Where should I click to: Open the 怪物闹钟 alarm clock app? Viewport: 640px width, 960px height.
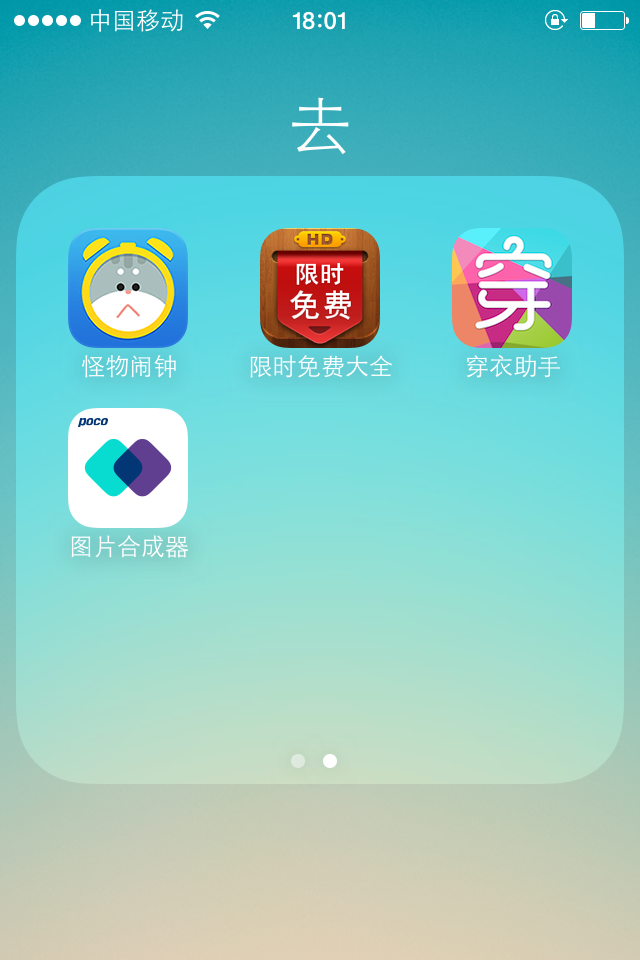tap(128, 288)
